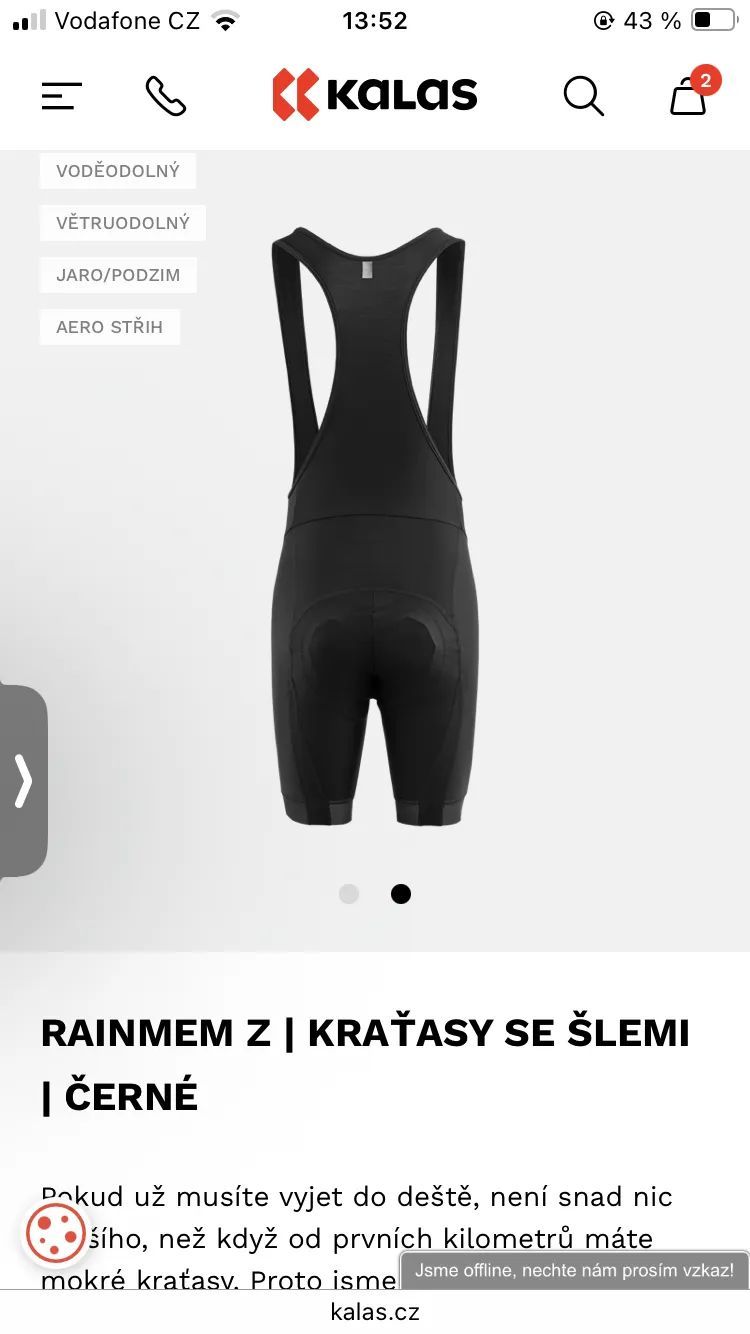750x1334 pixels.
Task: Open the JARO/PODZIM filter tag
Action: (117, 274)
